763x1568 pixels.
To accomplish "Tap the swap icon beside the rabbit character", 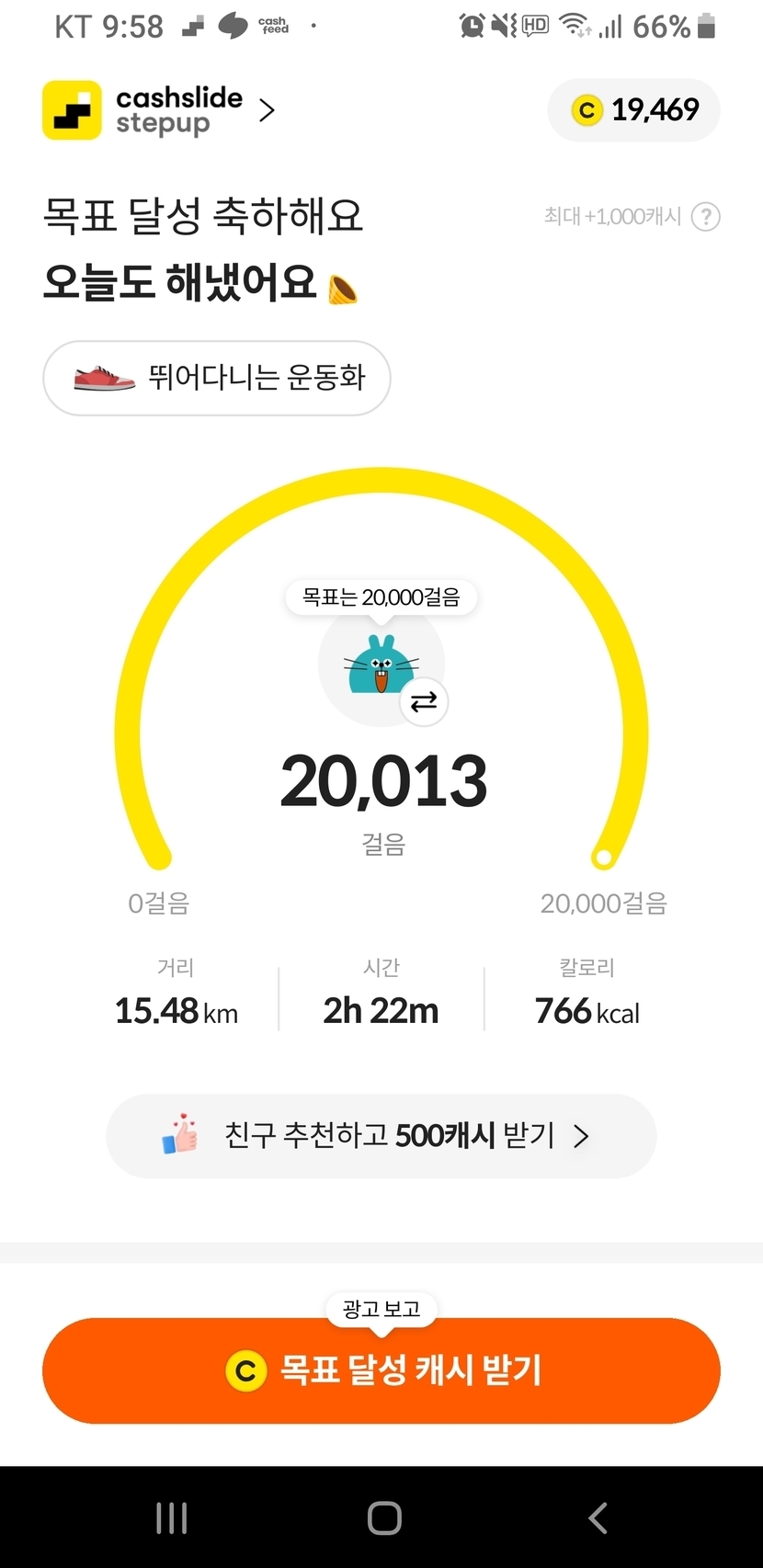I will point(424,702).
